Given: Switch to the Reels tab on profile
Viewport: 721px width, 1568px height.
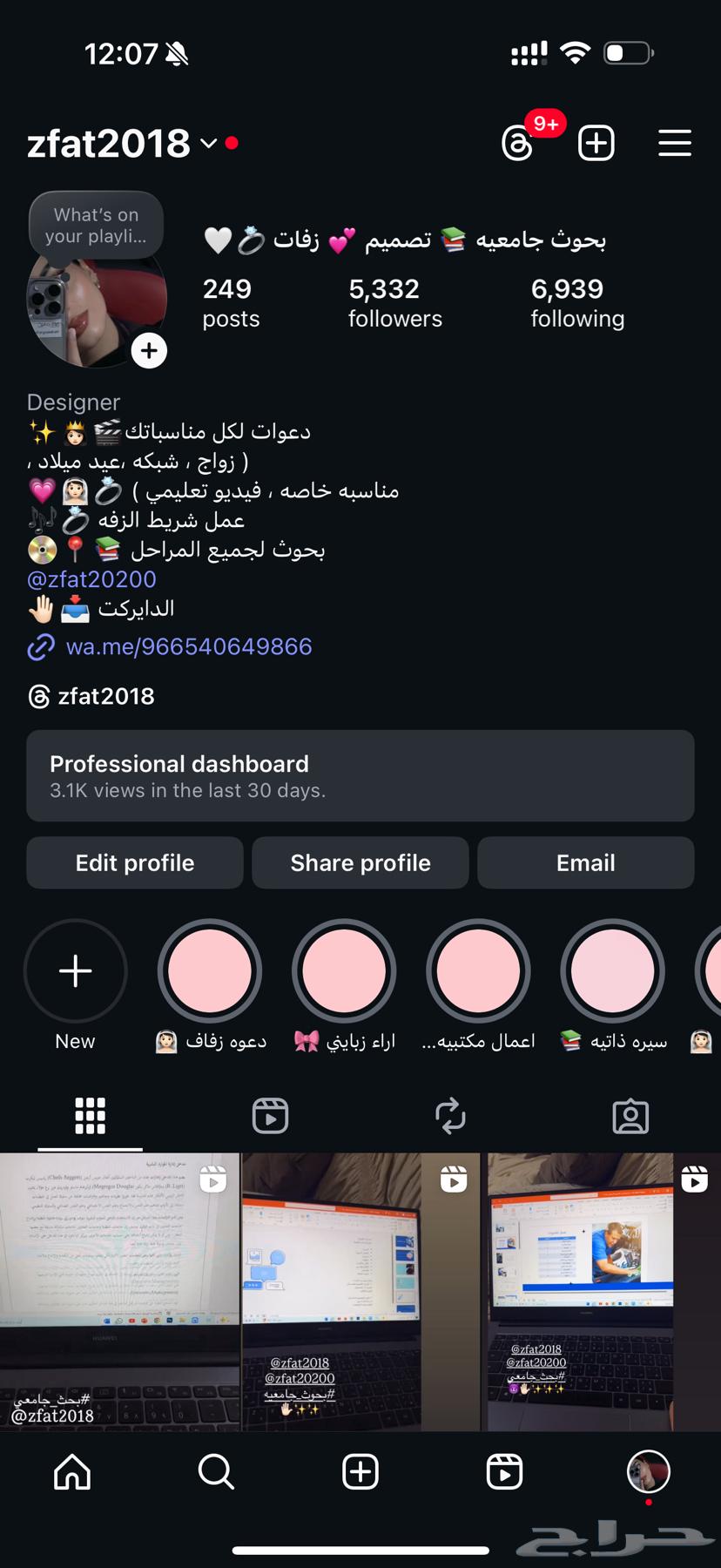Looking at the screenshot, I should 270,1116.
